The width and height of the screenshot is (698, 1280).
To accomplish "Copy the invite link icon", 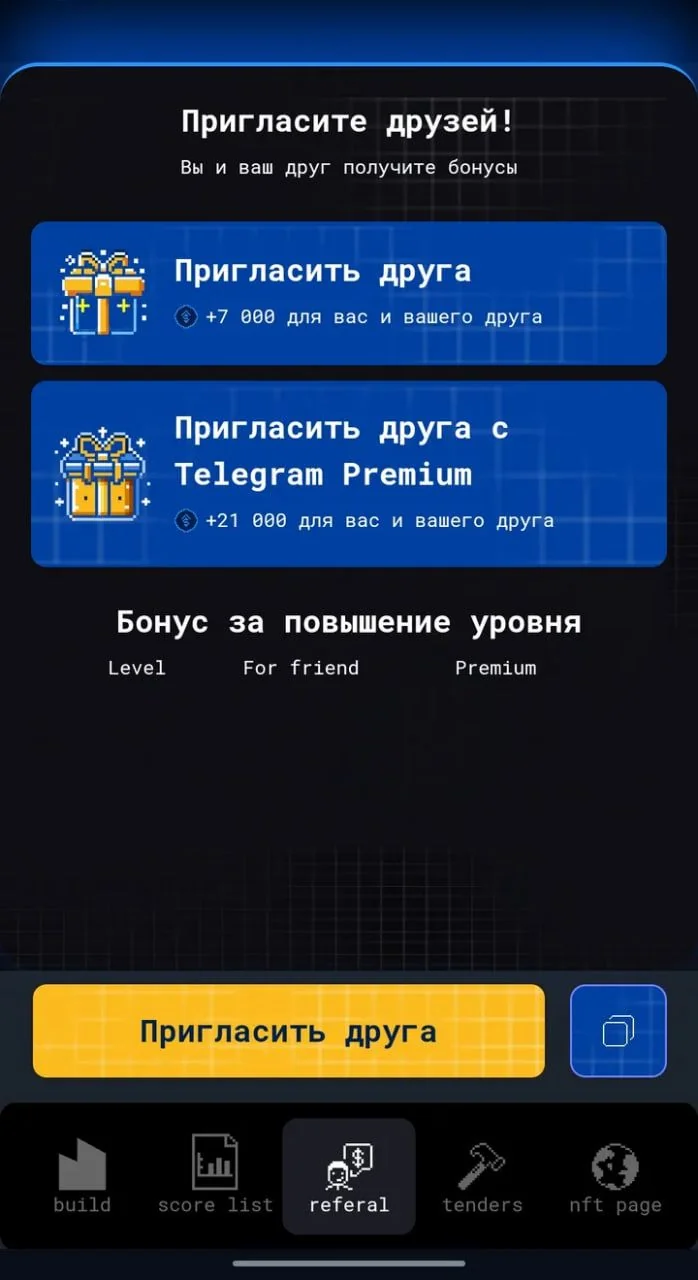I will coord(618,1031).
